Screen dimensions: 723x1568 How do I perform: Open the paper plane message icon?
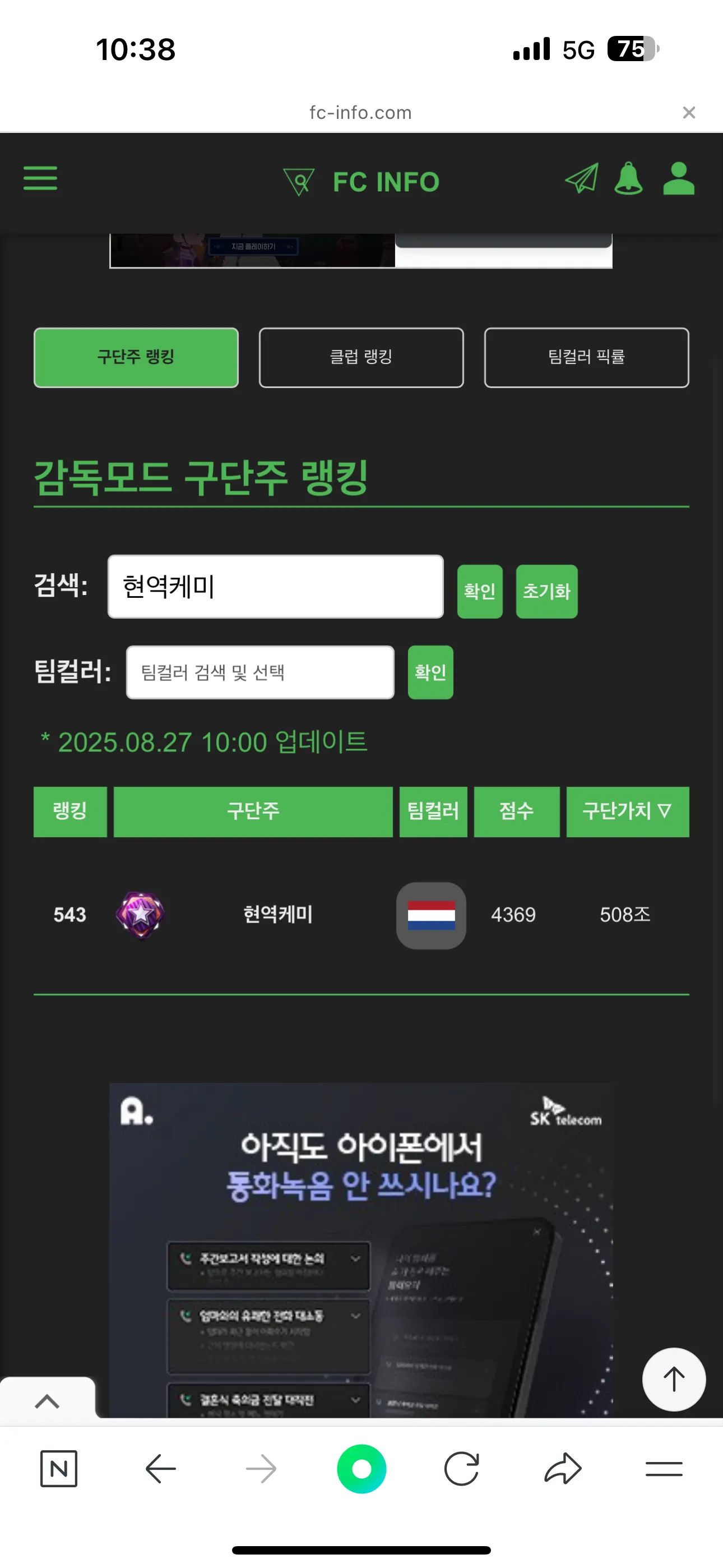(x=582, y=179)
